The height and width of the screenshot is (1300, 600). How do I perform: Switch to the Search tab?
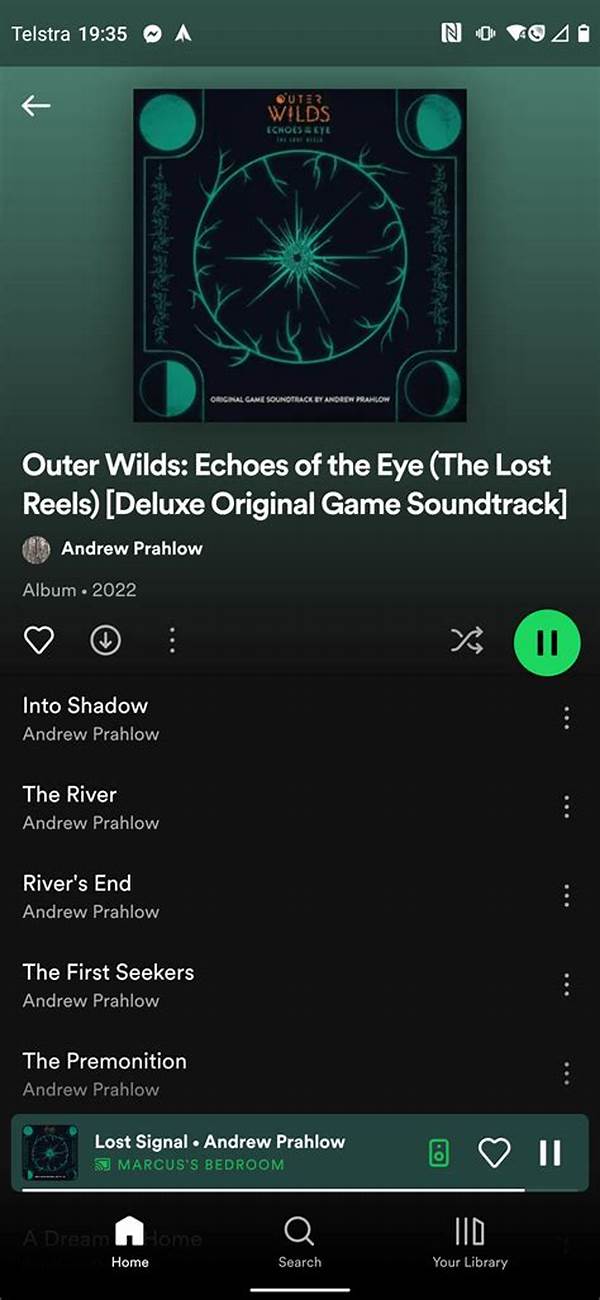point(299,1242)
